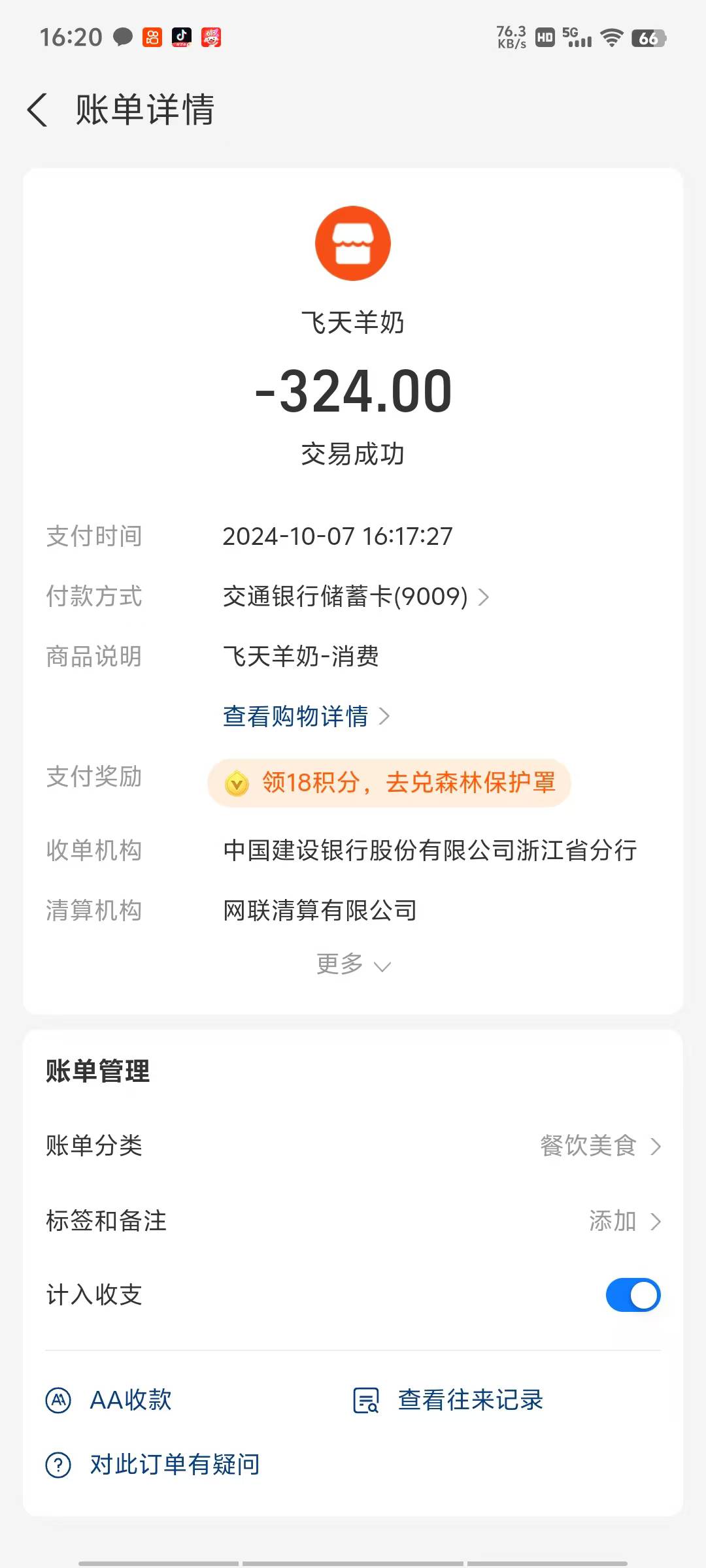Tap 对此订单有疑问 help option
The image size is (706, 1568).
153,1465
